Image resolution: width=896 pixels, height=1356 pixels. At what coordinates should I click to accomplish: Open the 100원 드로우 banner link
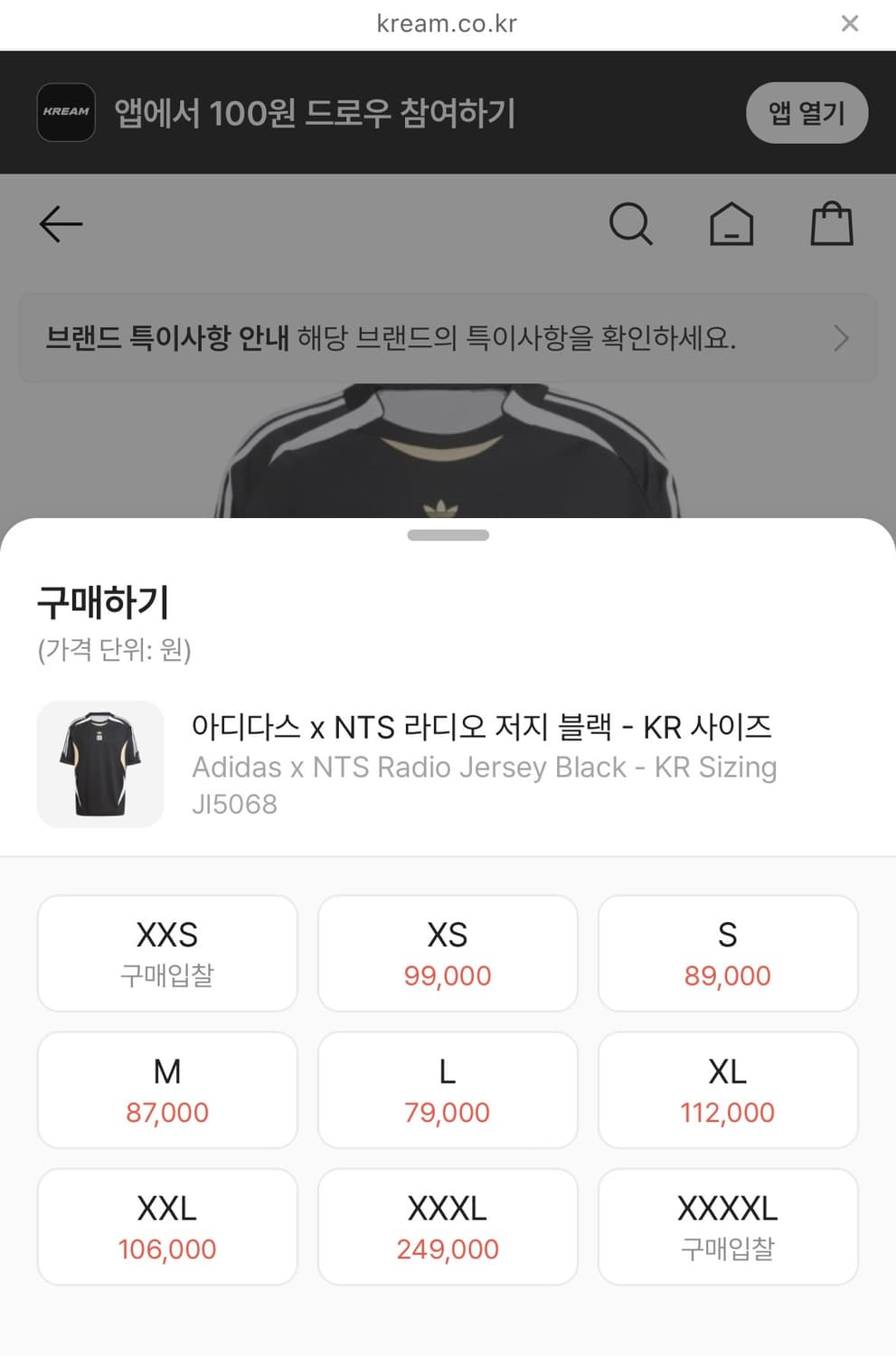click(315, 112)
